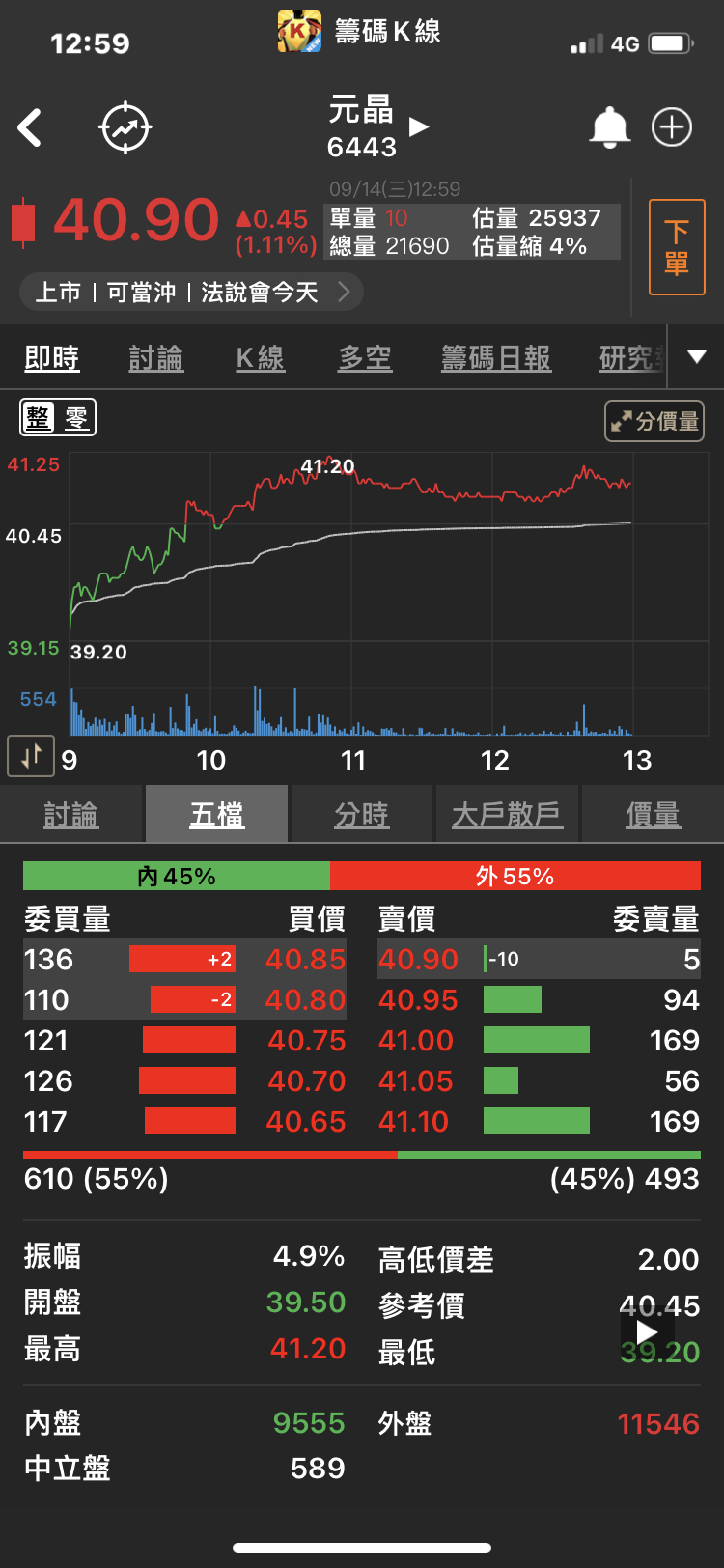The height and width of the screenshot is (1568, 724).
Task: Expand the tab list dropdown arrow
Action: (697, 357)
